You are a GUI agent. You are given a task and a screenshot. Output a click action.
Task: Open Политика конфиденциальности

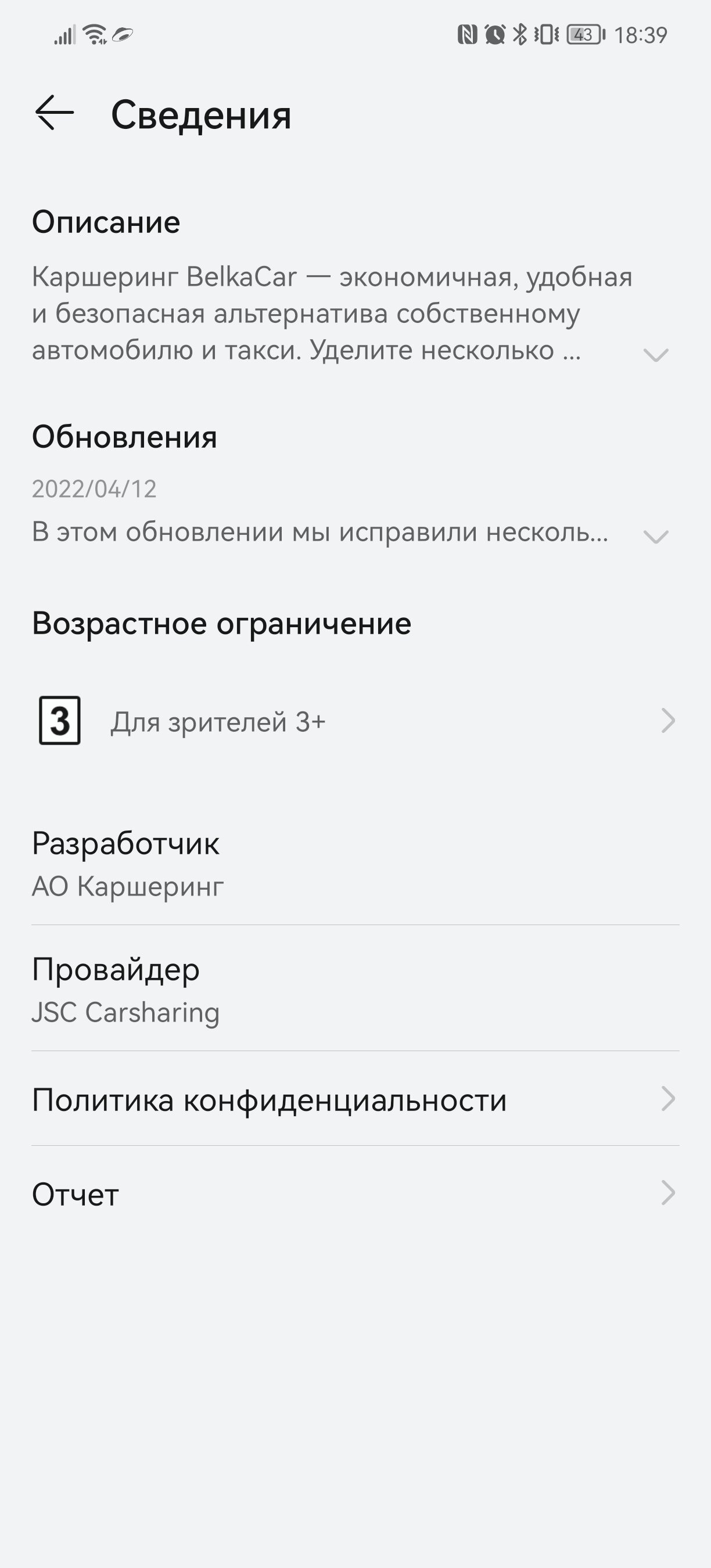(355, 1099)
